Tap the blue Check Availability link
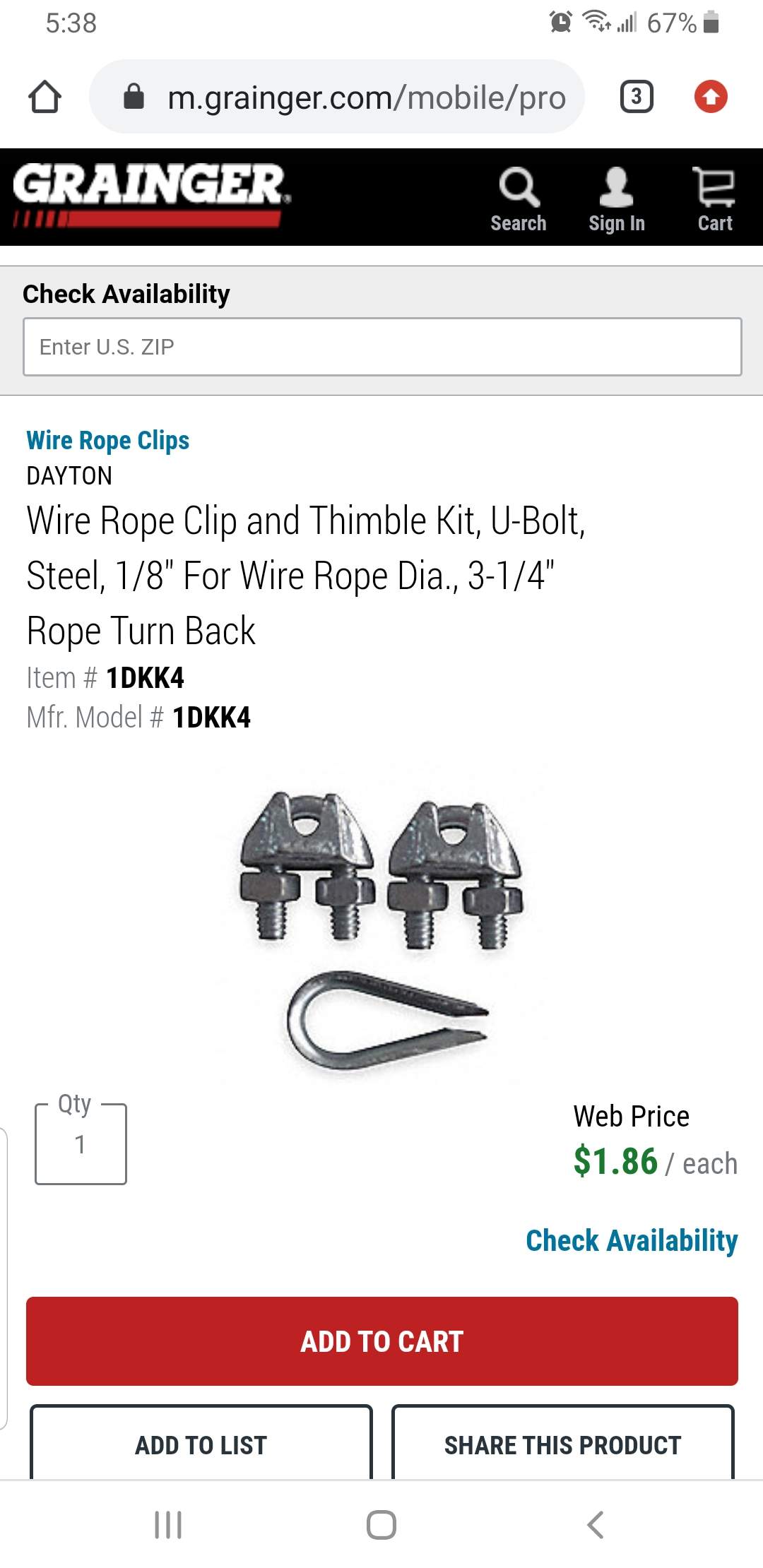 click(x=632, y=1240)
